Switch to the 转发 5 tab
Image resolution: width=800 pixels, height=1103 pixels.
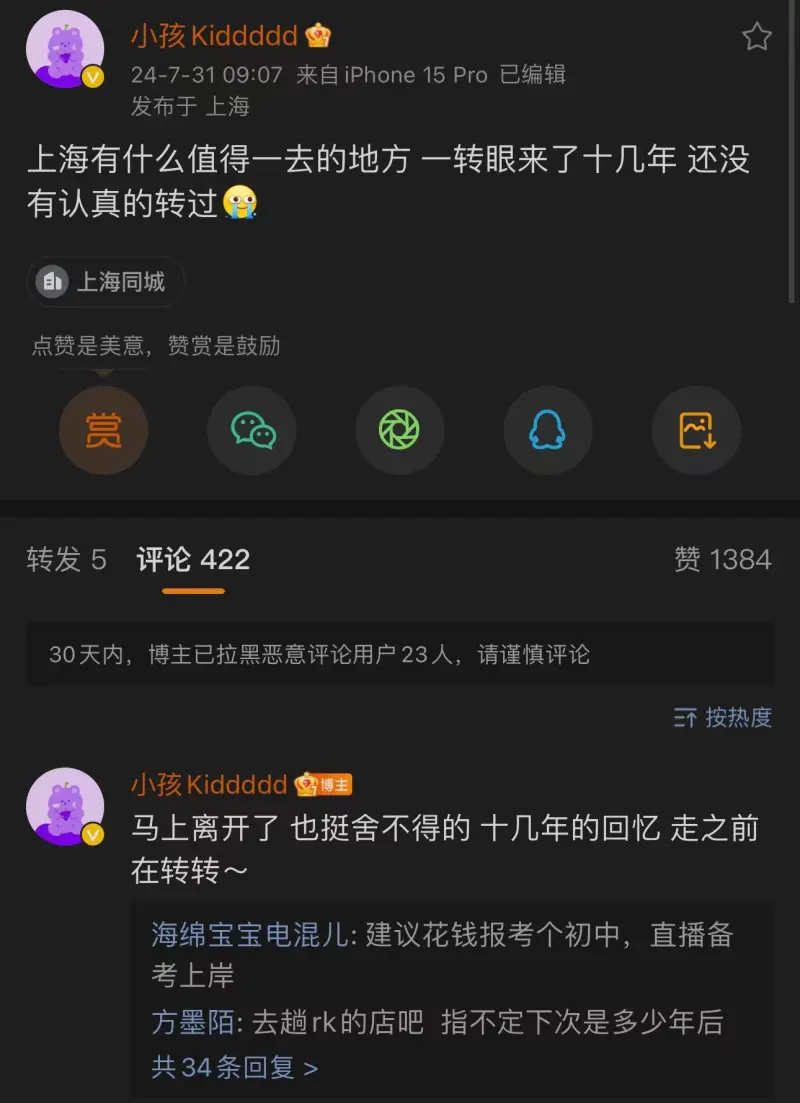(66, 560)
